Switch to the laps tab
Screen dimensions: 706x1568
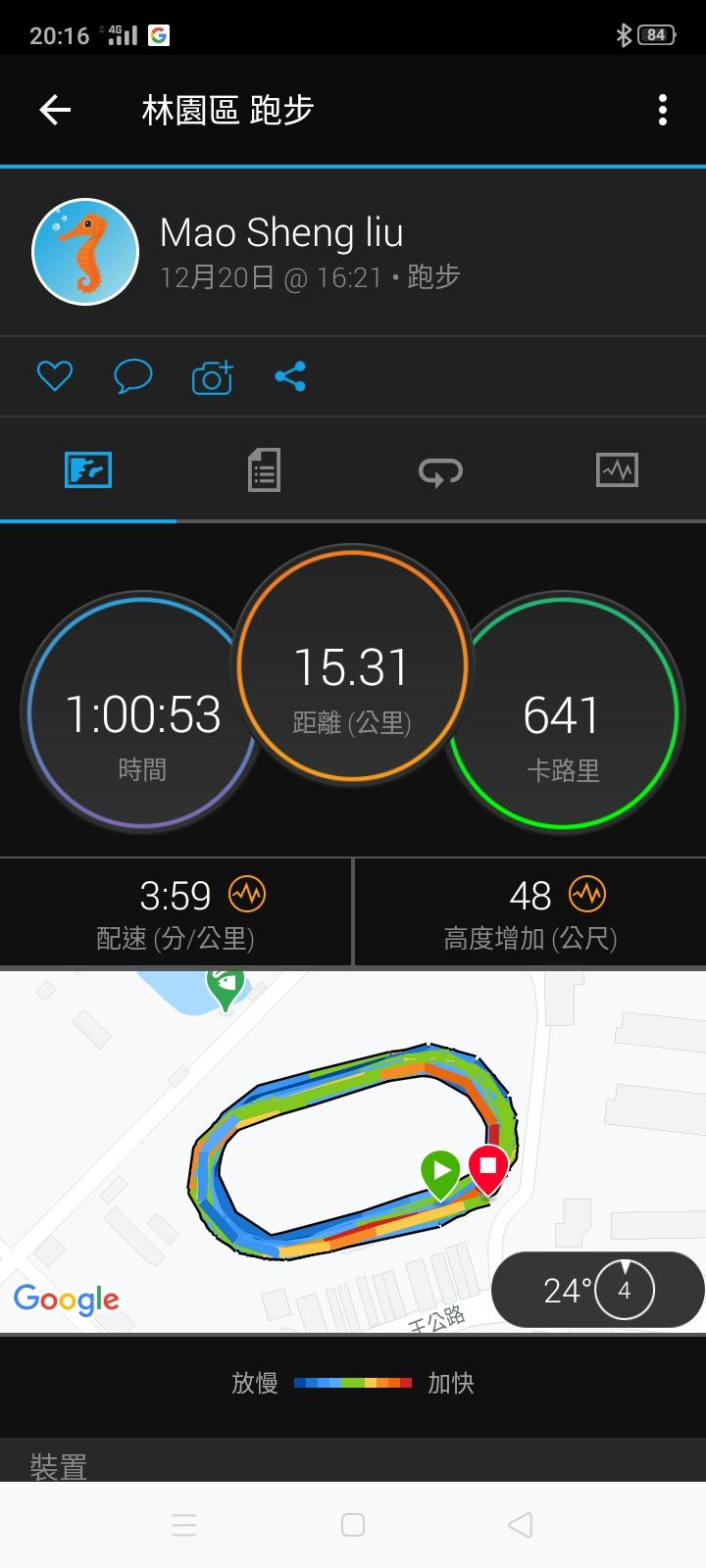click(x=440, y=471)
